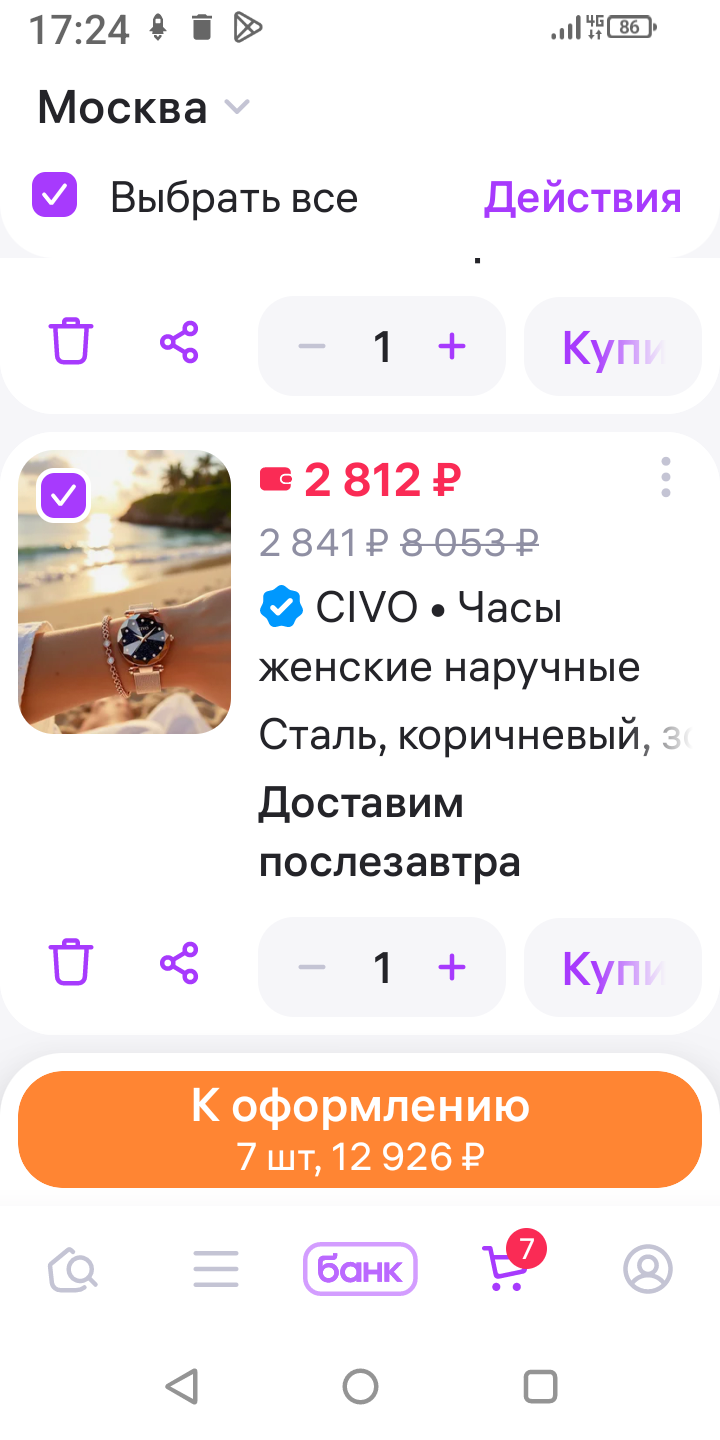Share the CIVO watch item
Viewport: 720px width, 1440px height.
coord(180,964)
